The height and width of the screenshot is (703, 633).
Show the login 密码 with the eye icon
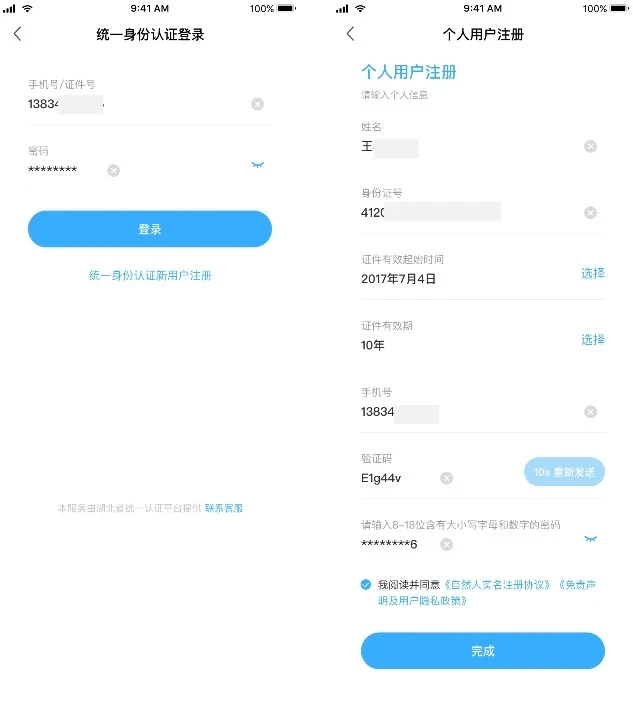pos(258,165)
